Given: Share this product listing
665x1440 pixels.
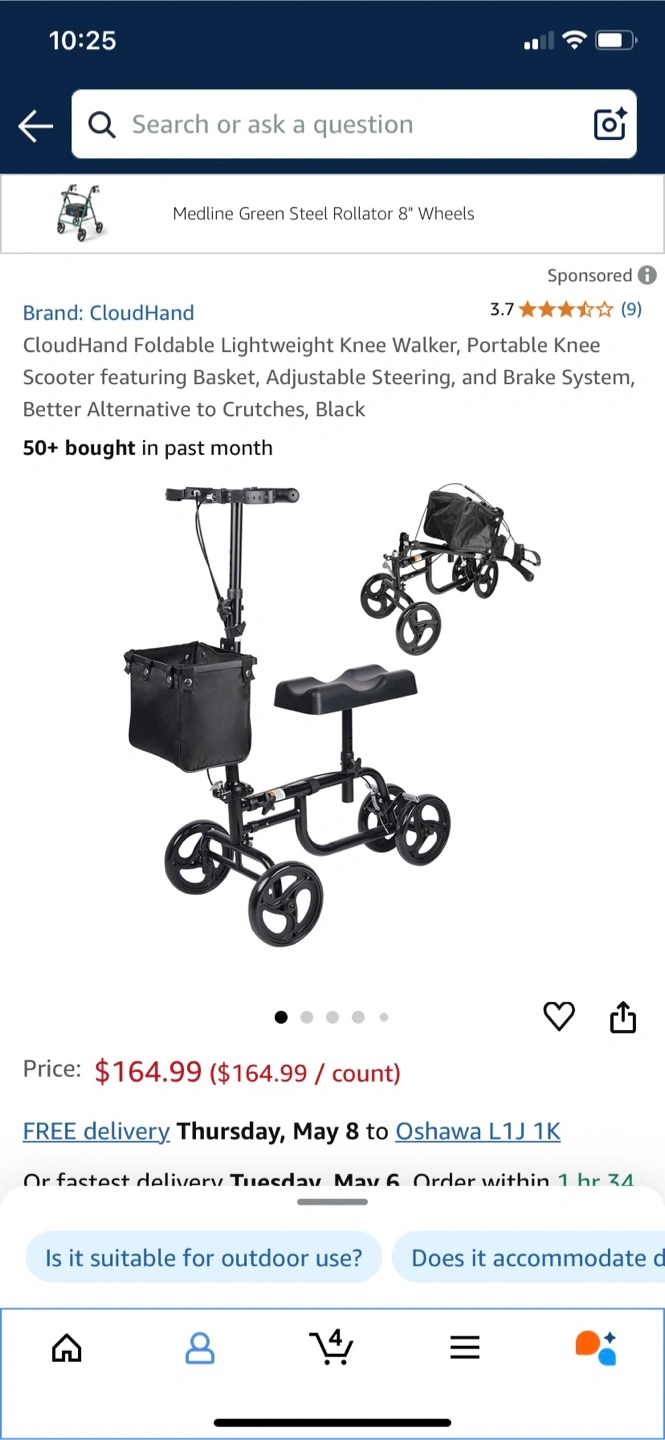Looking at the screenshot, I should coord(623,1016).
